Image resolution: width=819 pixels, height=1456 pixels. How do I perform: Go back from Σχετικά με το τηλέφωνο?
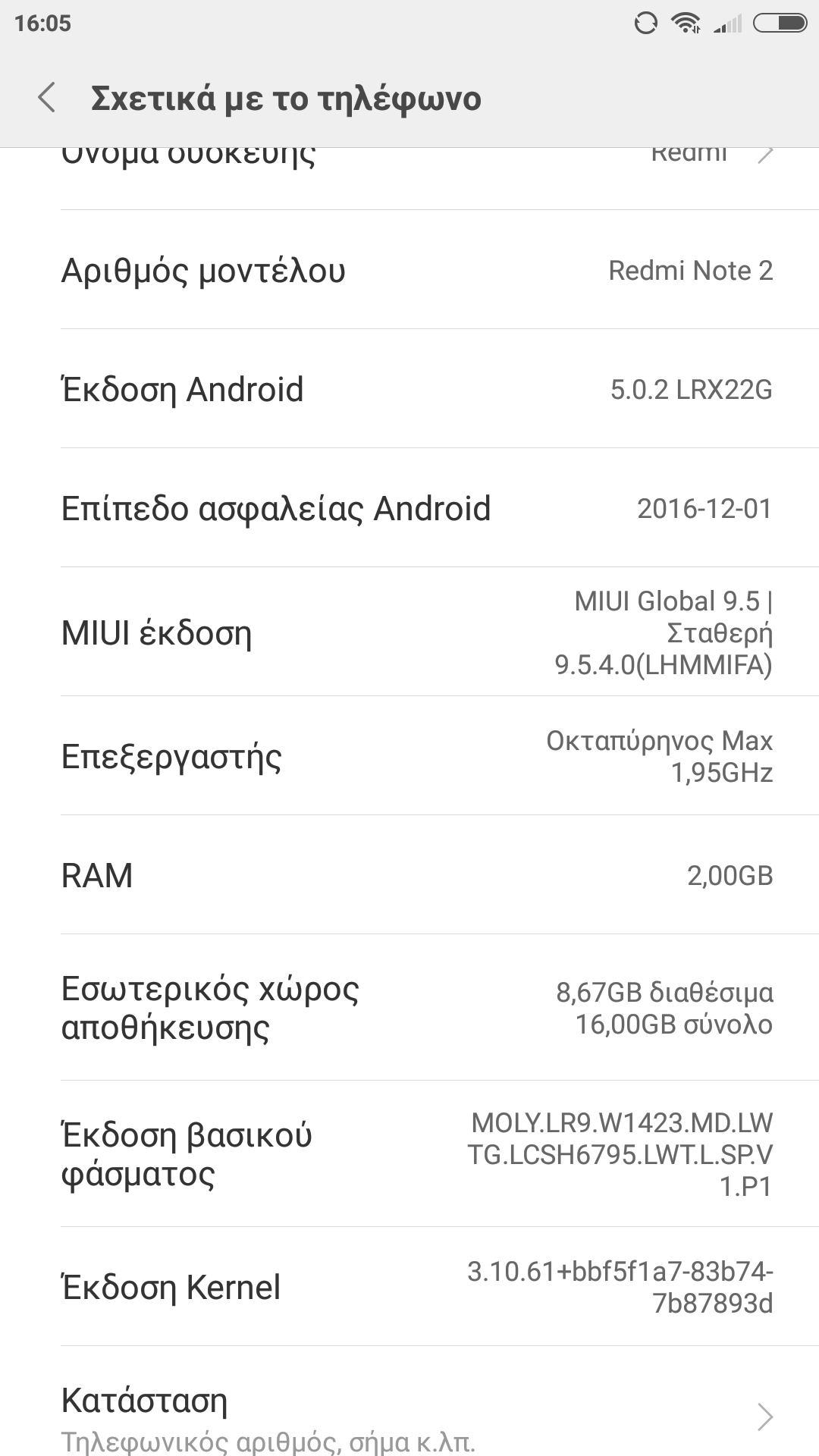point(47,98)
